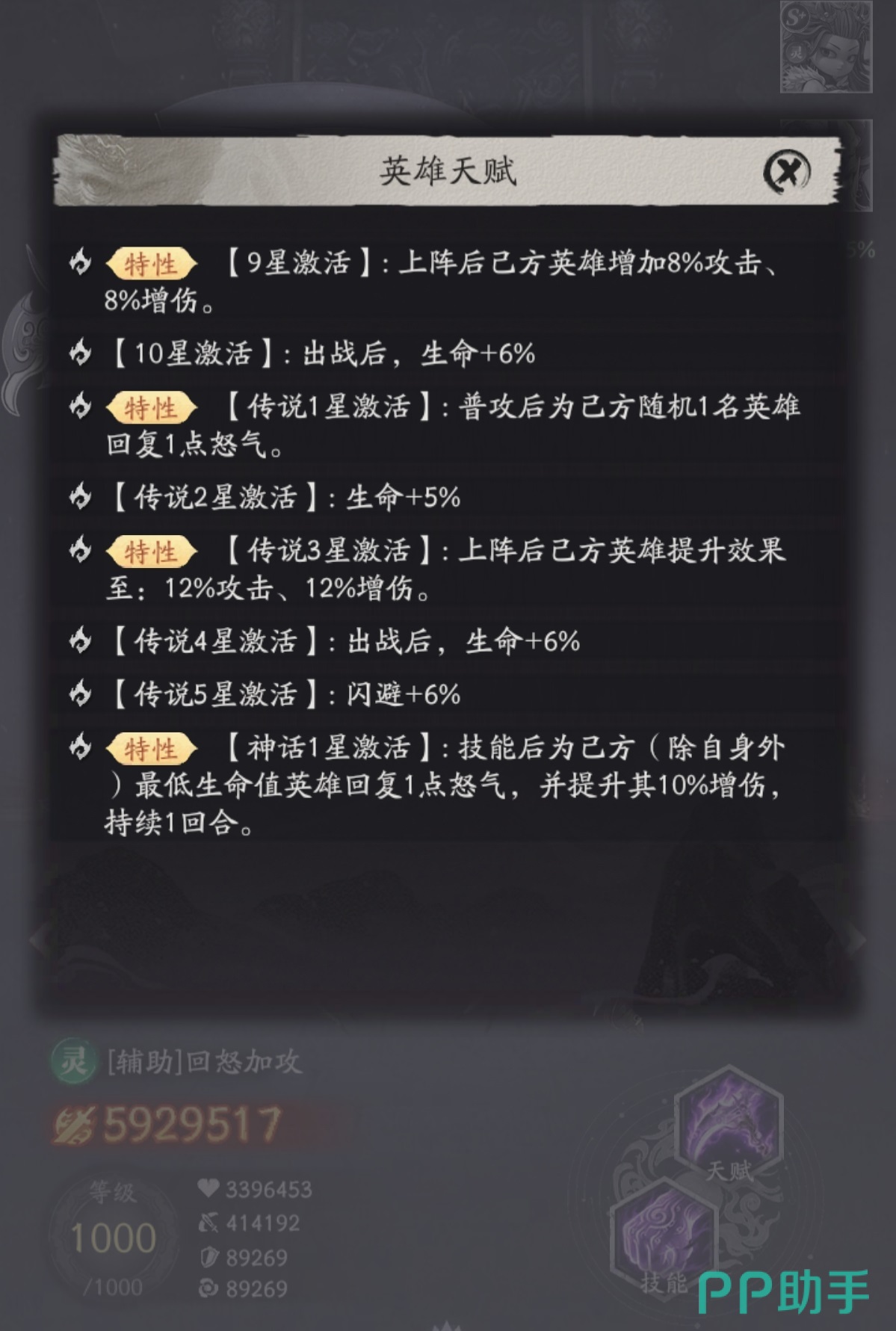Close the 英雄天赋 dialog
This screenshot has width=896, height=1331.
pyautogui.click(x=787, y=171)
